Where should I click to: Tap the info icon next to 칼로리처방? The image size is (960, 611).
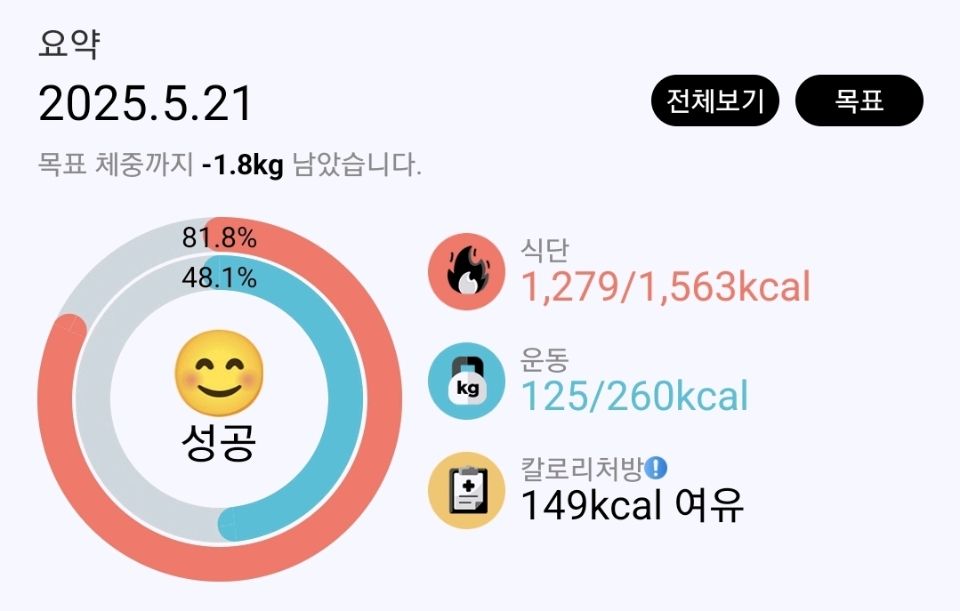pyautogui.click(x=656, y=467)
